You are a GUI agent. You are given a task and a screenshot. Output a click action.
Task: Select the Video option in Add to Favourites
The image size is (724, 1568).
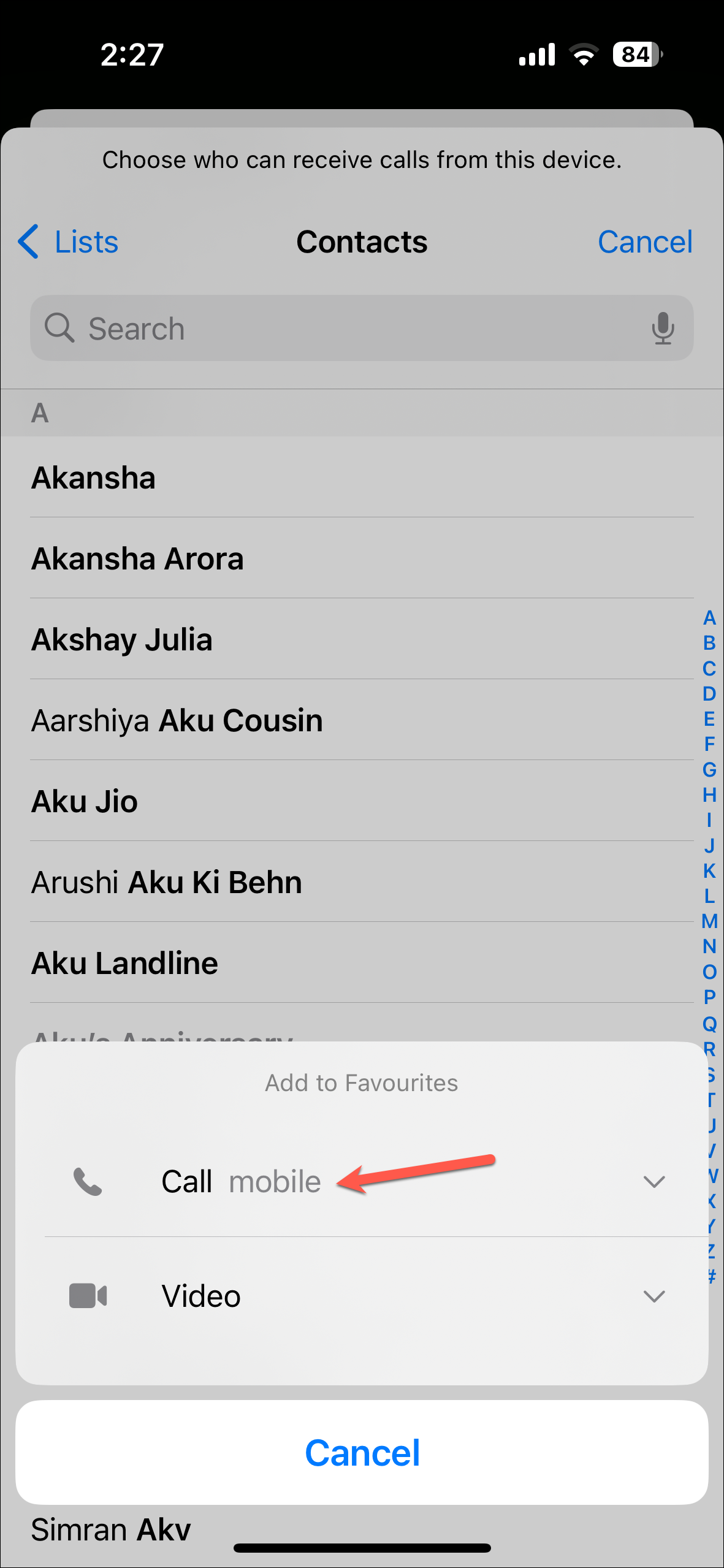201,1296
